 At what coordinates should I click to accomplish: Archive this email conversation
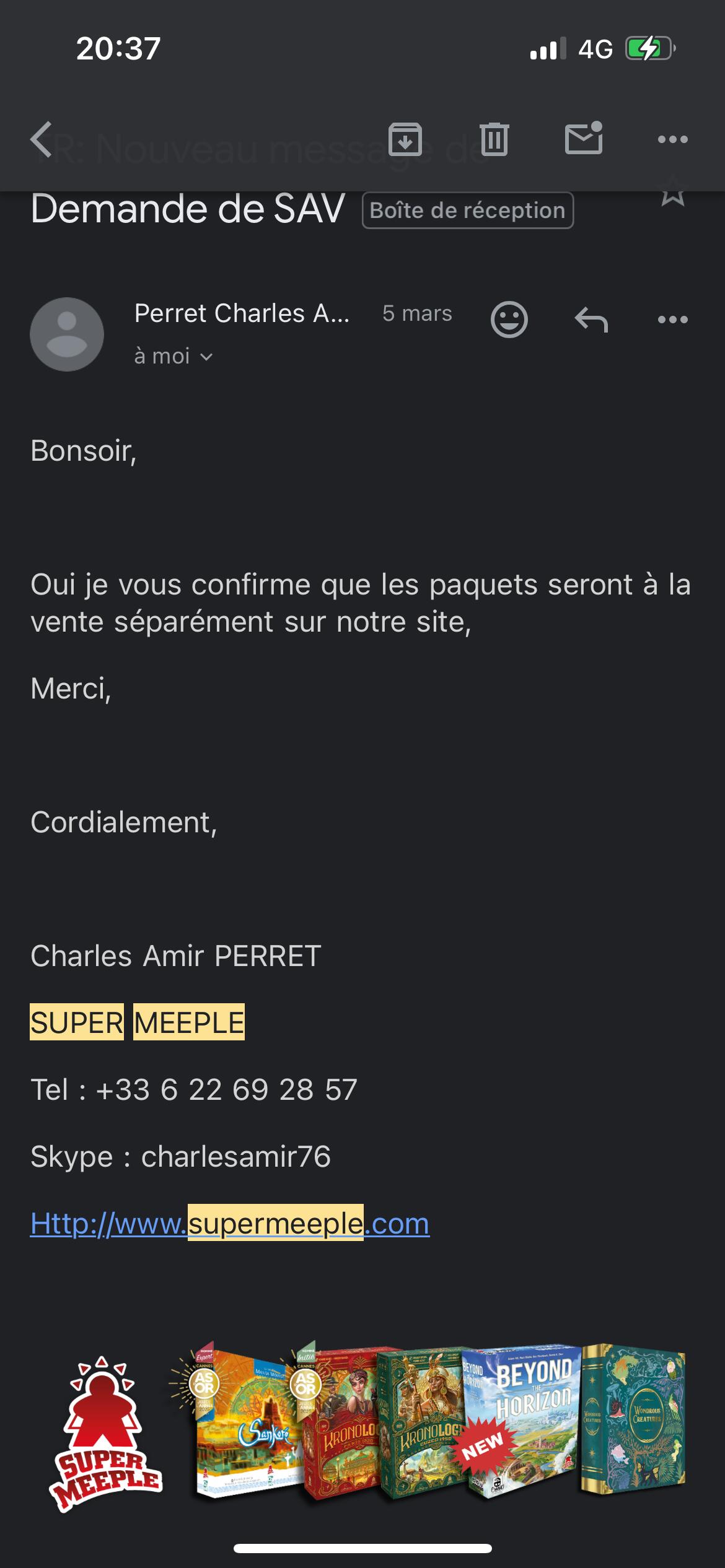tap(405, 139)
